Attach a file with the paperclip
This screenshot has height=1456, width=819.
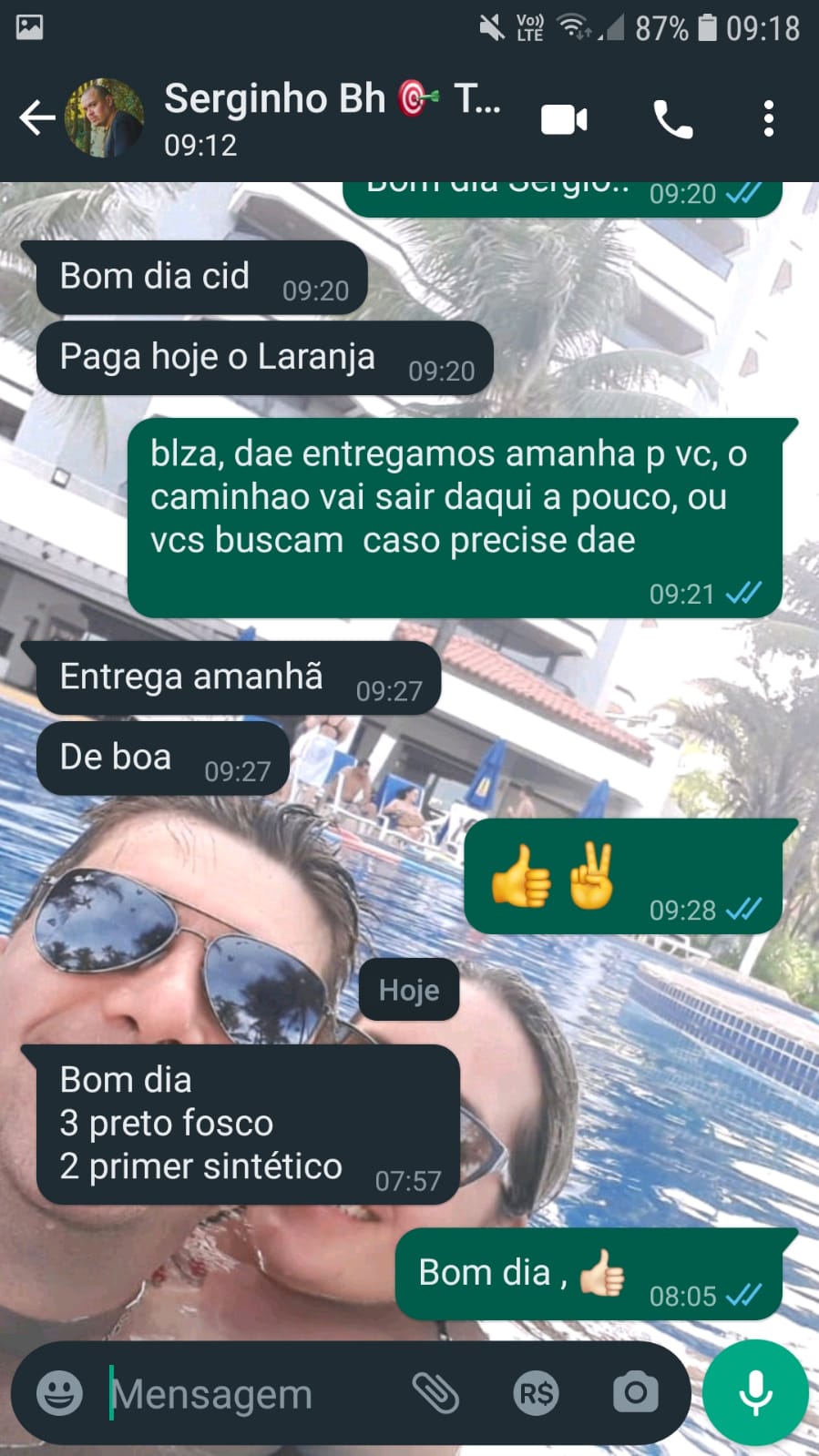(436, 1393)
